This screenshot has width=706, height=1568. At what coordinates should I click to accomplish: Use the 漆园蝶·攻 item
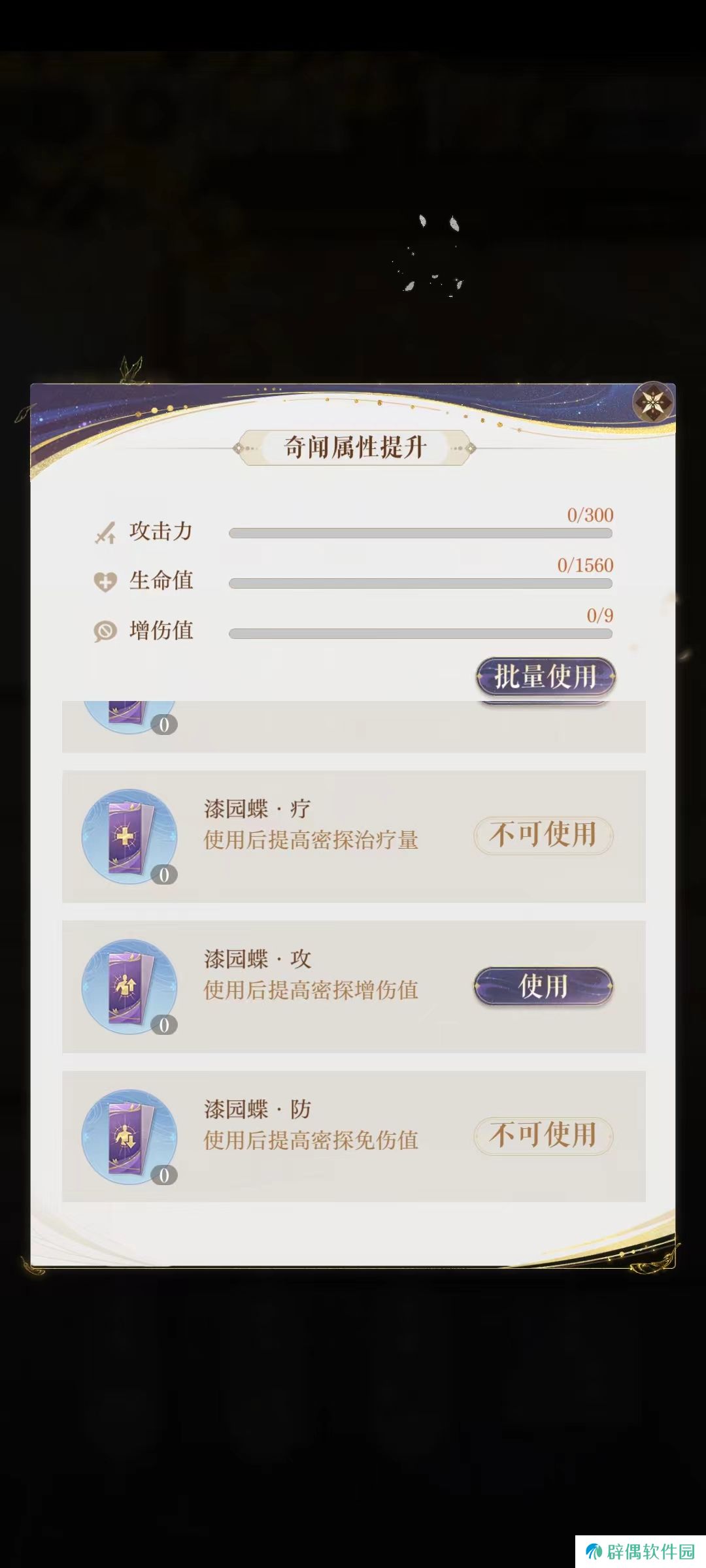tap(543, 986)
